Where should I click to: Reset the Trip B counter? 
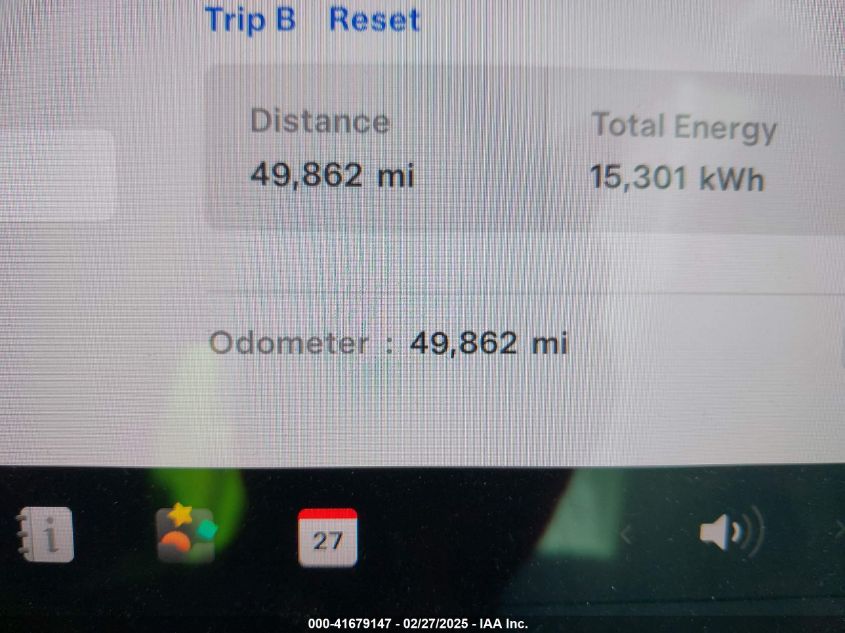374,19
